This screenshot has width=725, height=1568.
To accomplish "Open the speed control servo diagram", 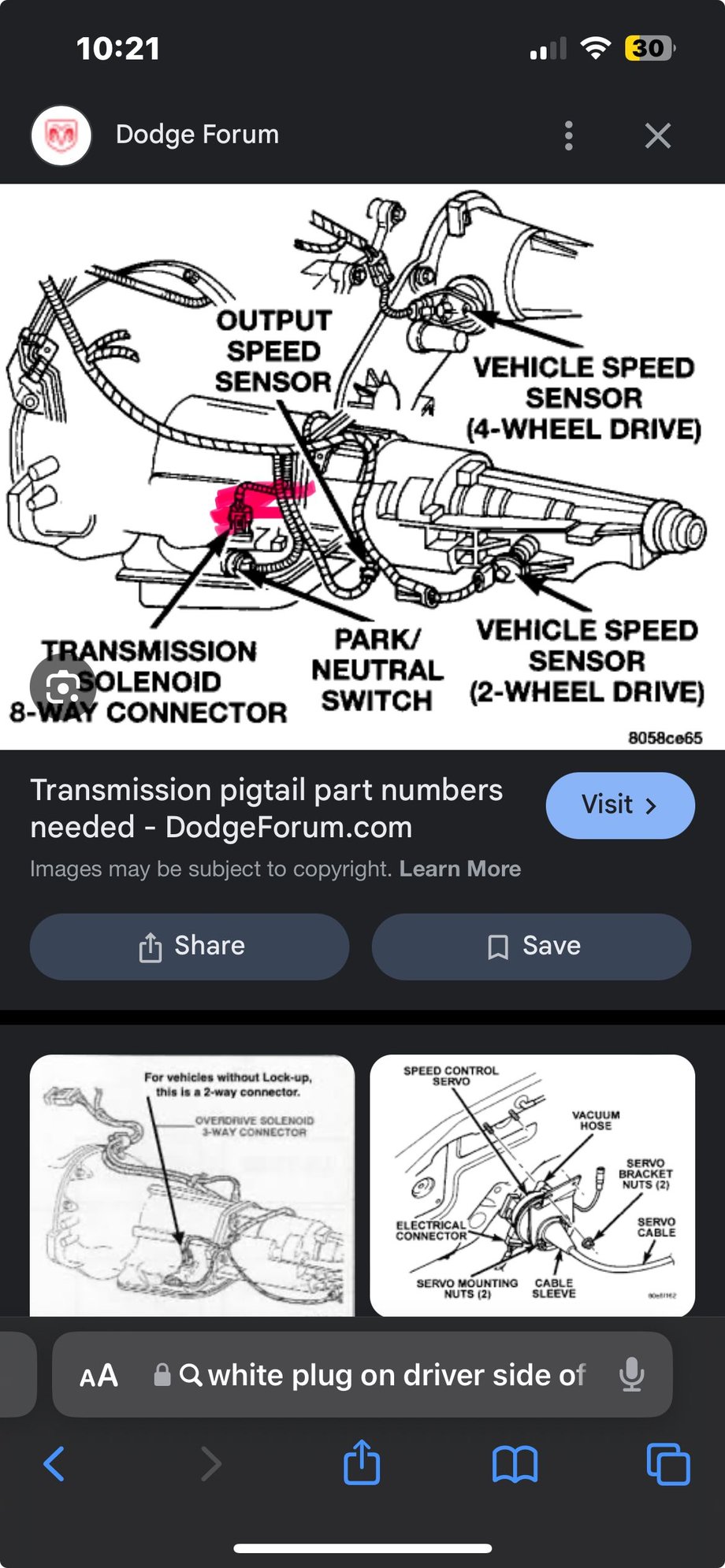I will point(532,1184).
